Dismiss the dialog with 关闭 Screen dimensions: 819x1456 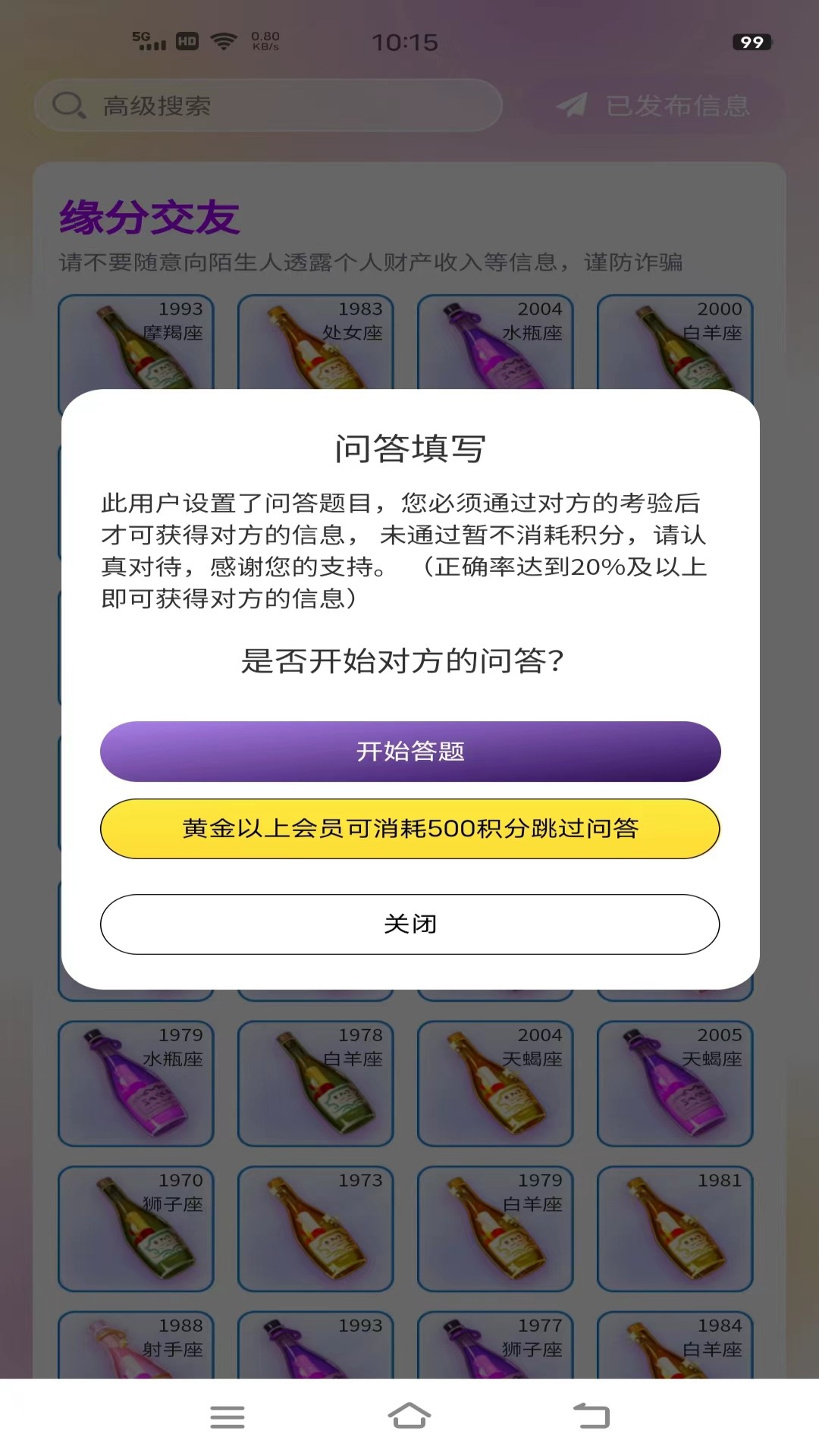click(409, 924)
